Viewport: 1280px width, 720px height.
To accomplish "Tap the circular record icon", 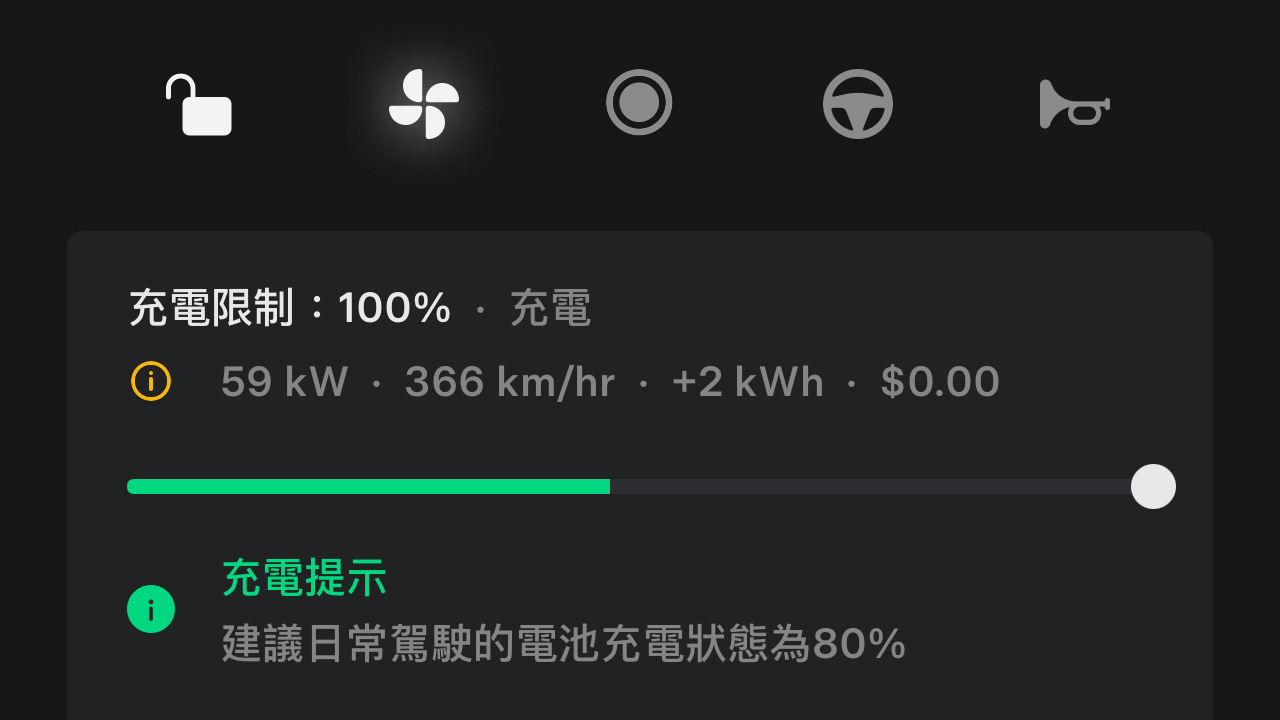I will click(x=639, y=102).
